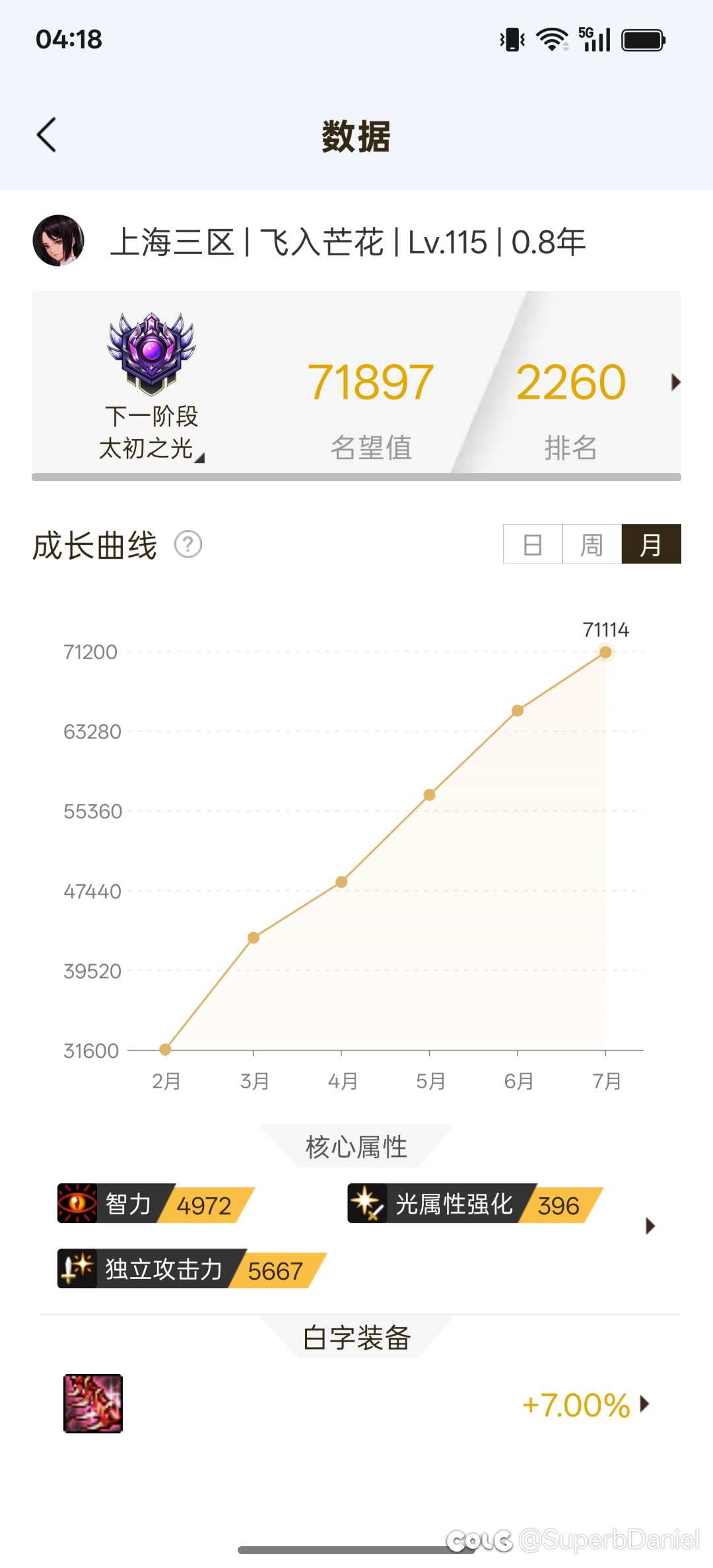Tap the 7月 data point on chart
This screenshot has height=1568, width=713.
click(605, 652)
